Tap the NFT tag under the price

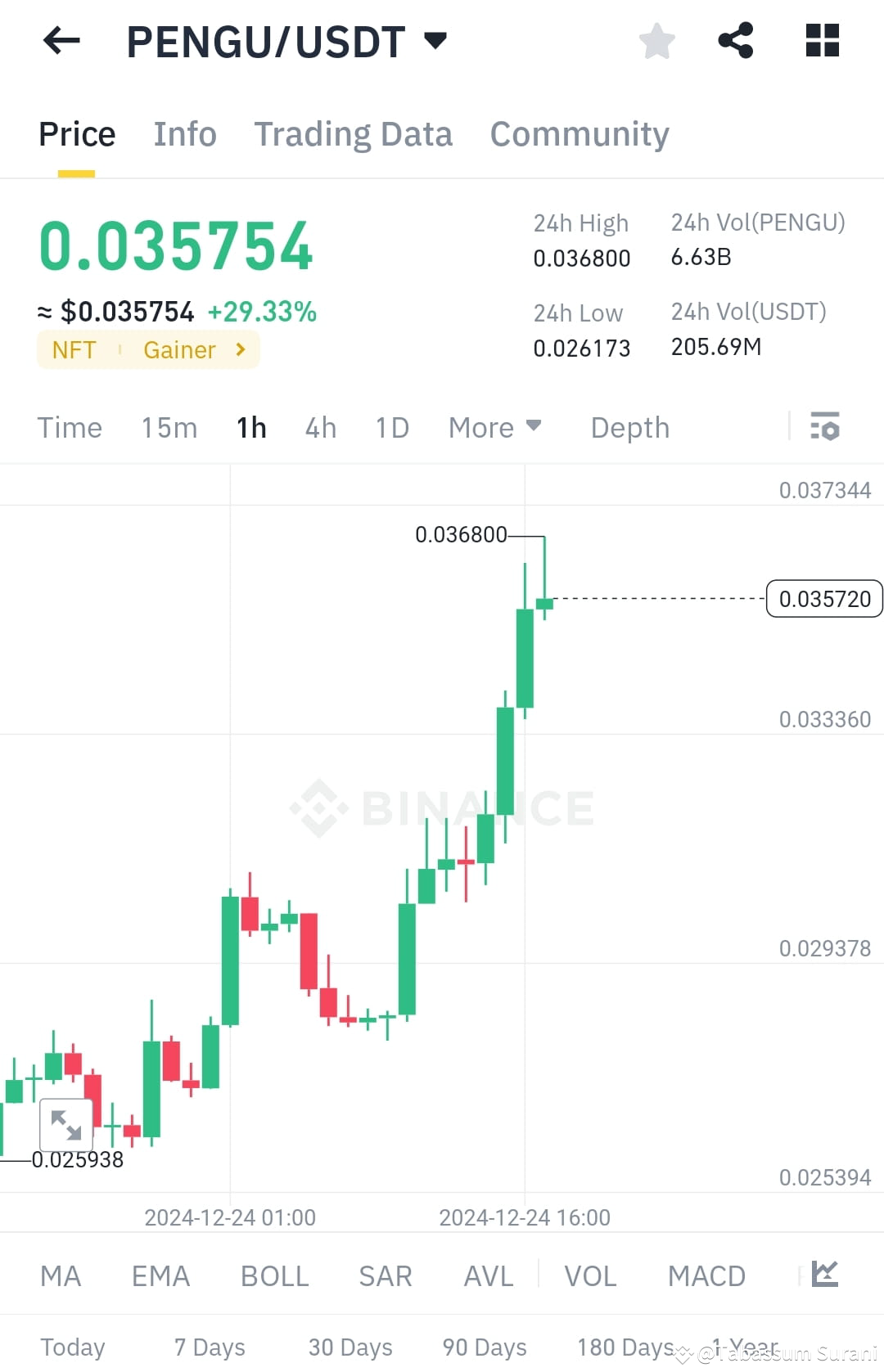(x=74, y=349)
